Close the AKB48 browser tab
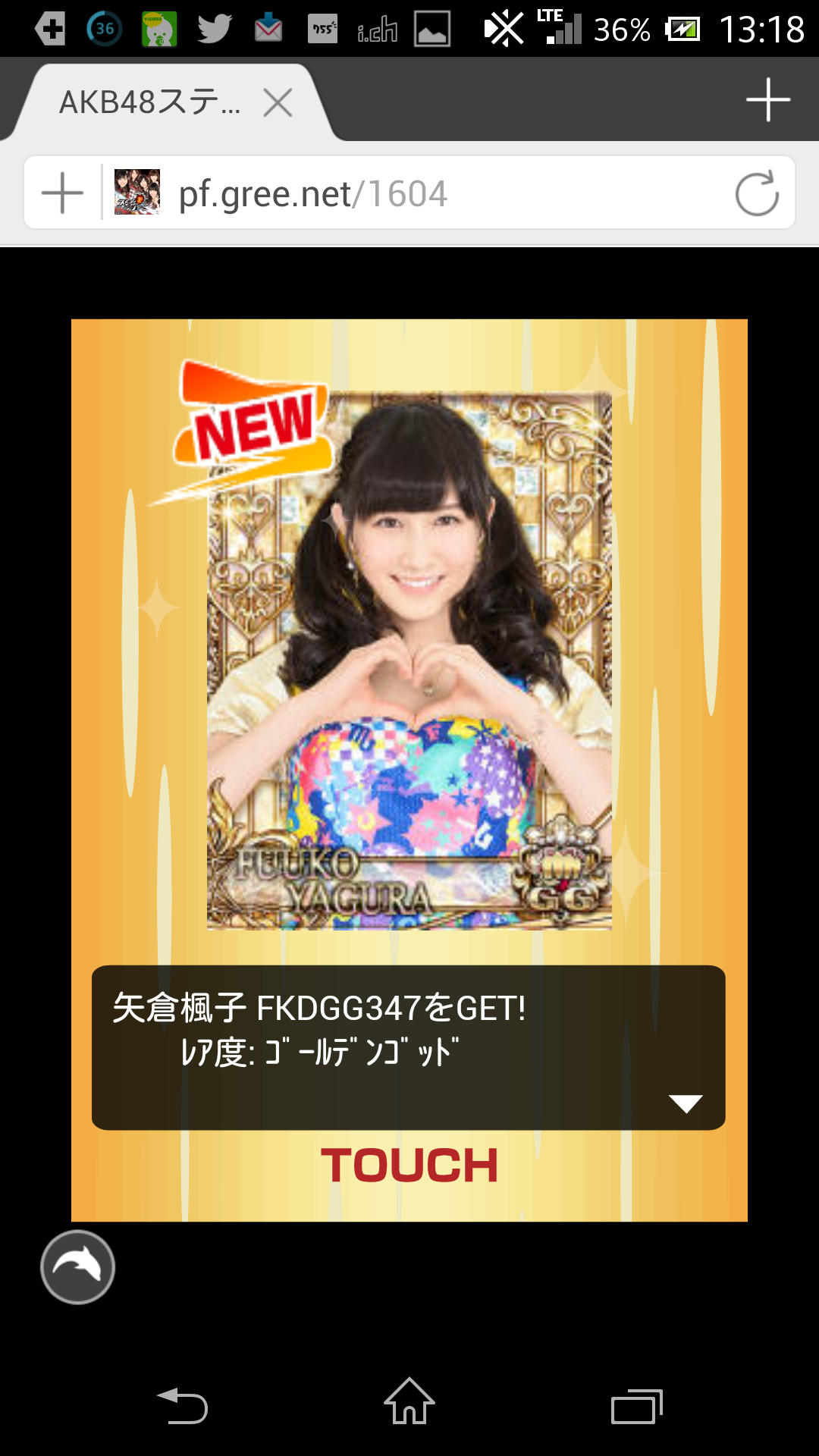819x1456 pixels. [278, 102]
